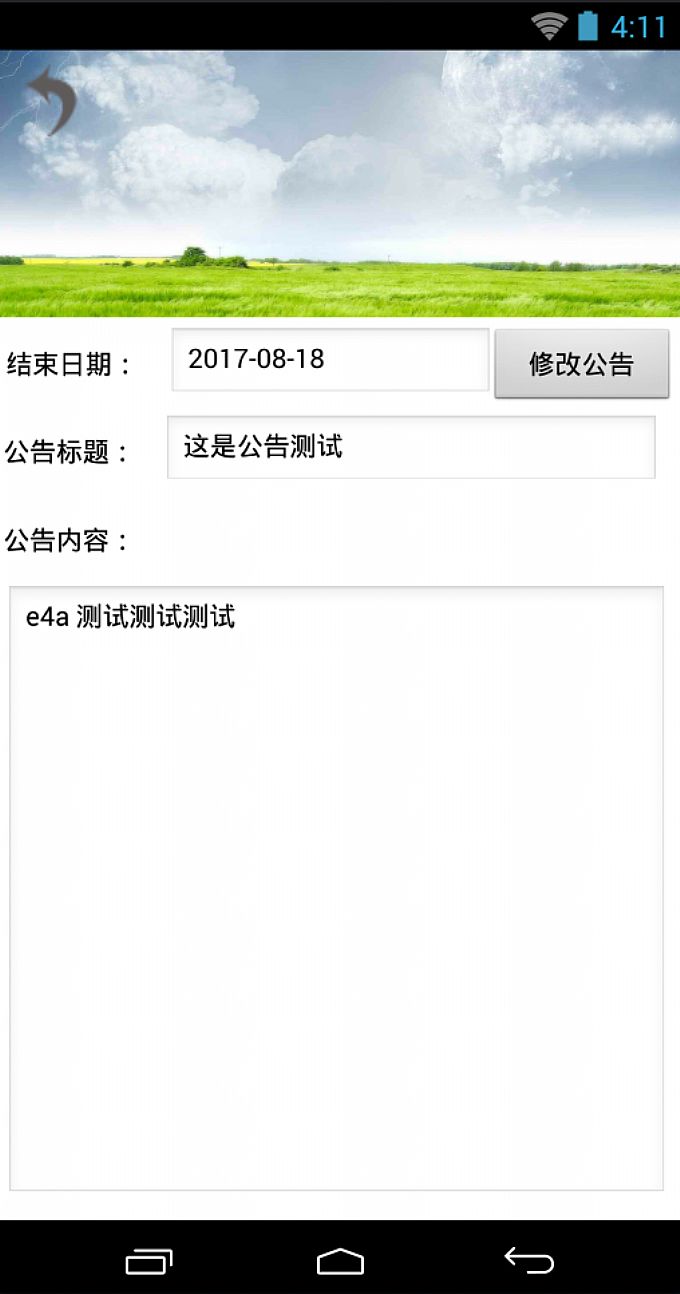Tap into the 公告内容 text area
Image resolution: width=680 pixels, height=1294 pixels.
[337, 888]
